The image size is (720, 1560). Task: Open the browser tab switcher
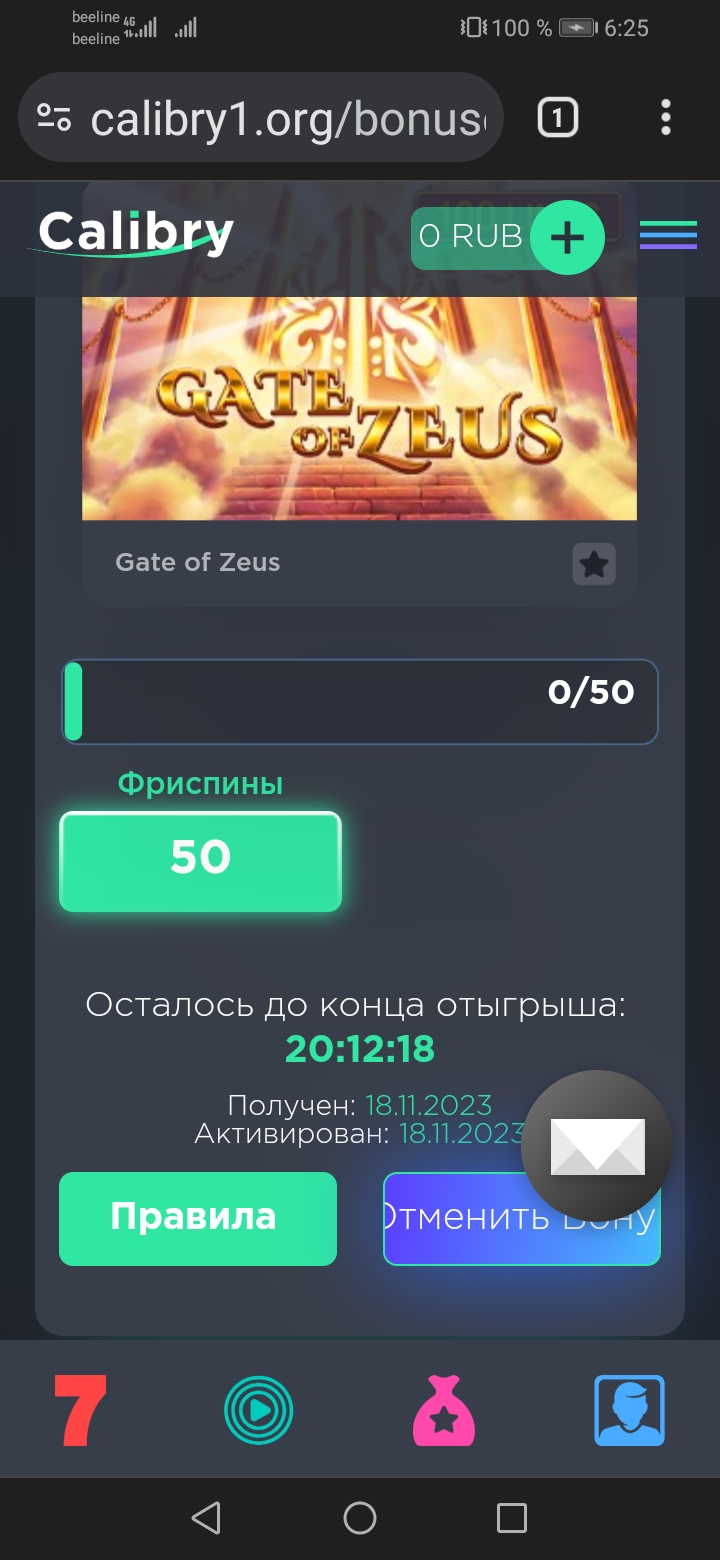[557, 119]
